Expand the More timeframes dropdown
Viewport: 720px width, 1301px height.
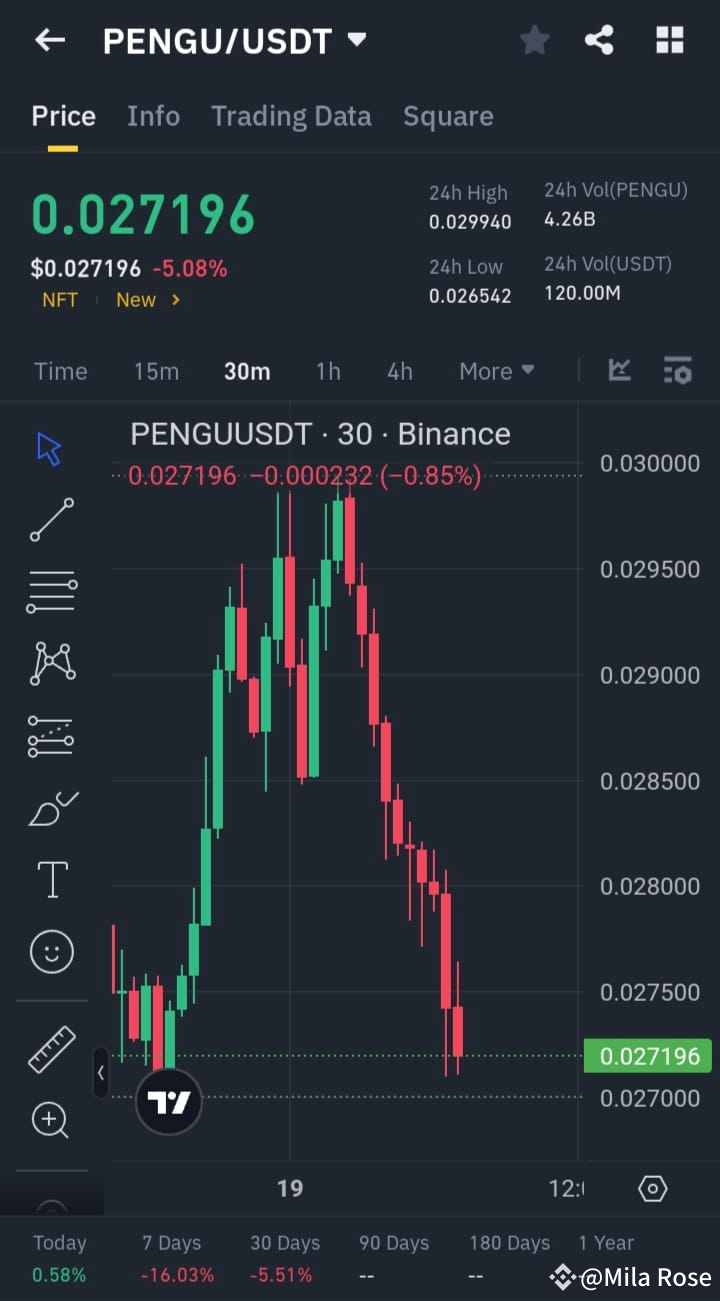[x=496, y=370]
